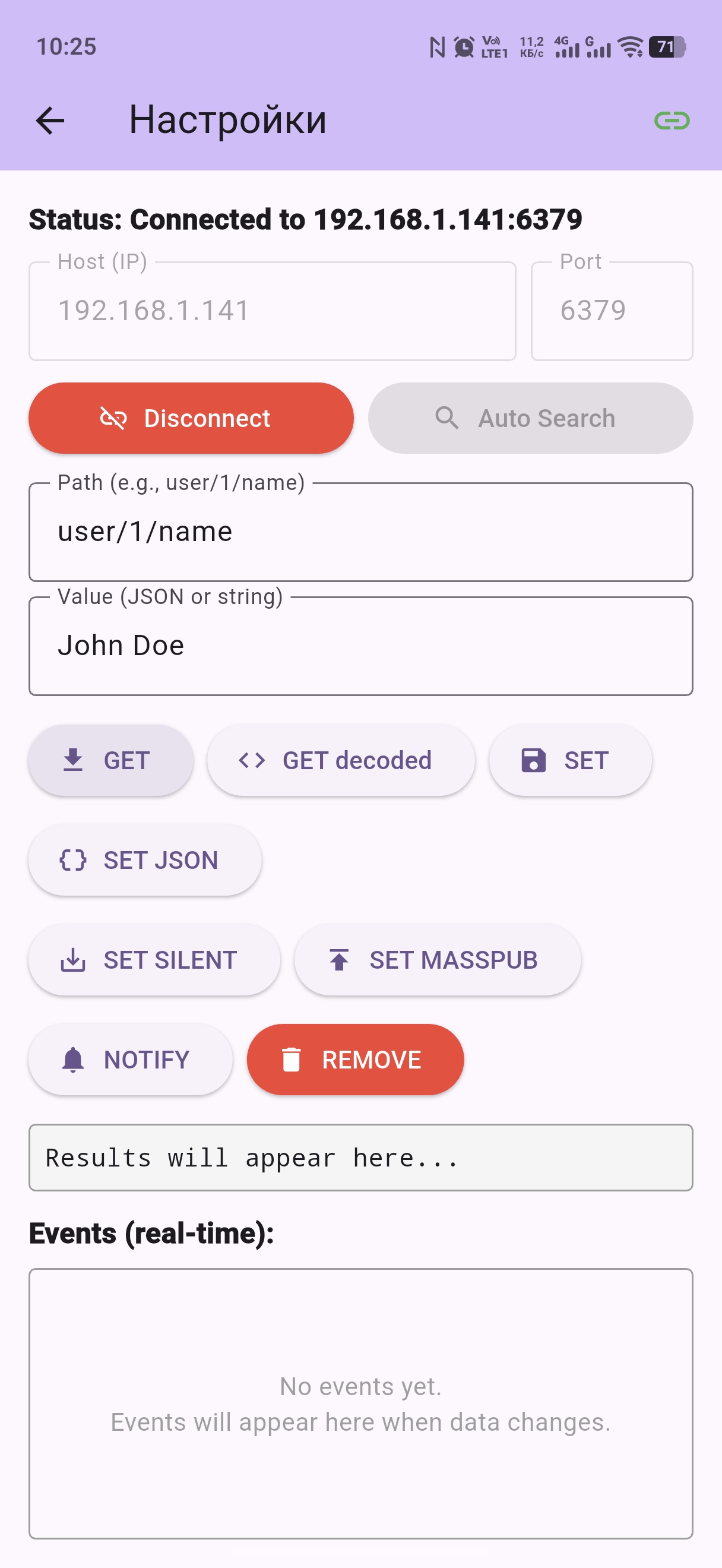Edit the Path field containing user/1/name

click(x=360, y=532)
